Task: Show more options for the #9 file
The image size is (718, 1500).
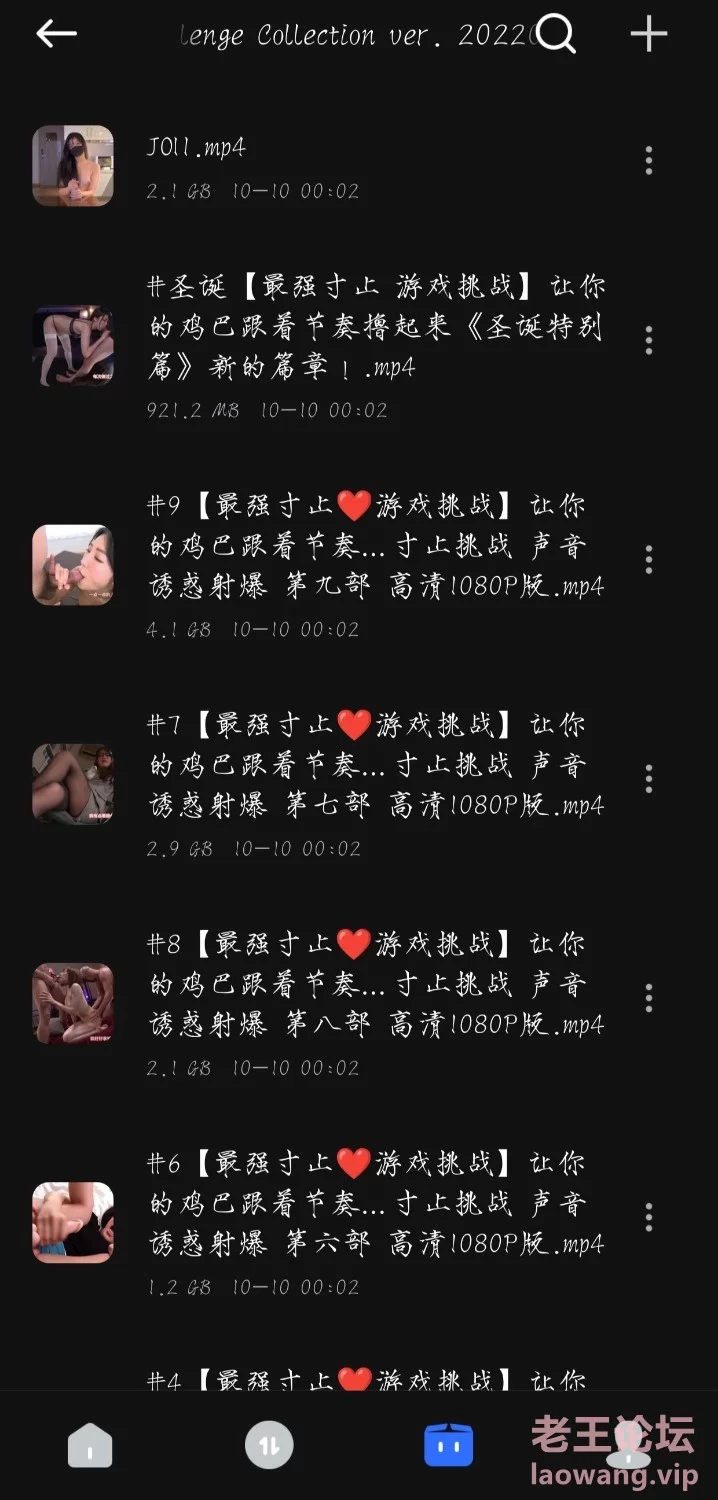Action: 649,559
